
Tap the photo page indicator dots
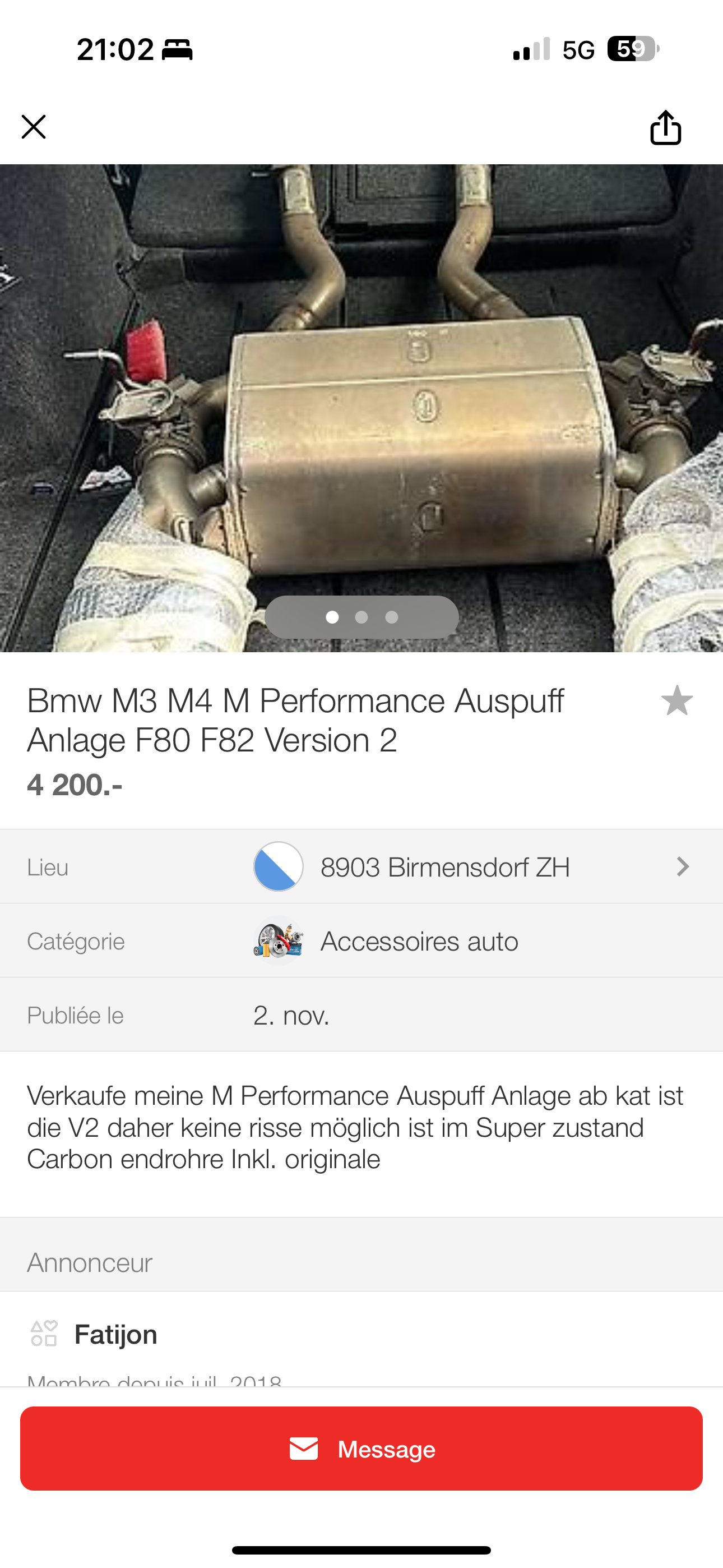pos(361,617)
